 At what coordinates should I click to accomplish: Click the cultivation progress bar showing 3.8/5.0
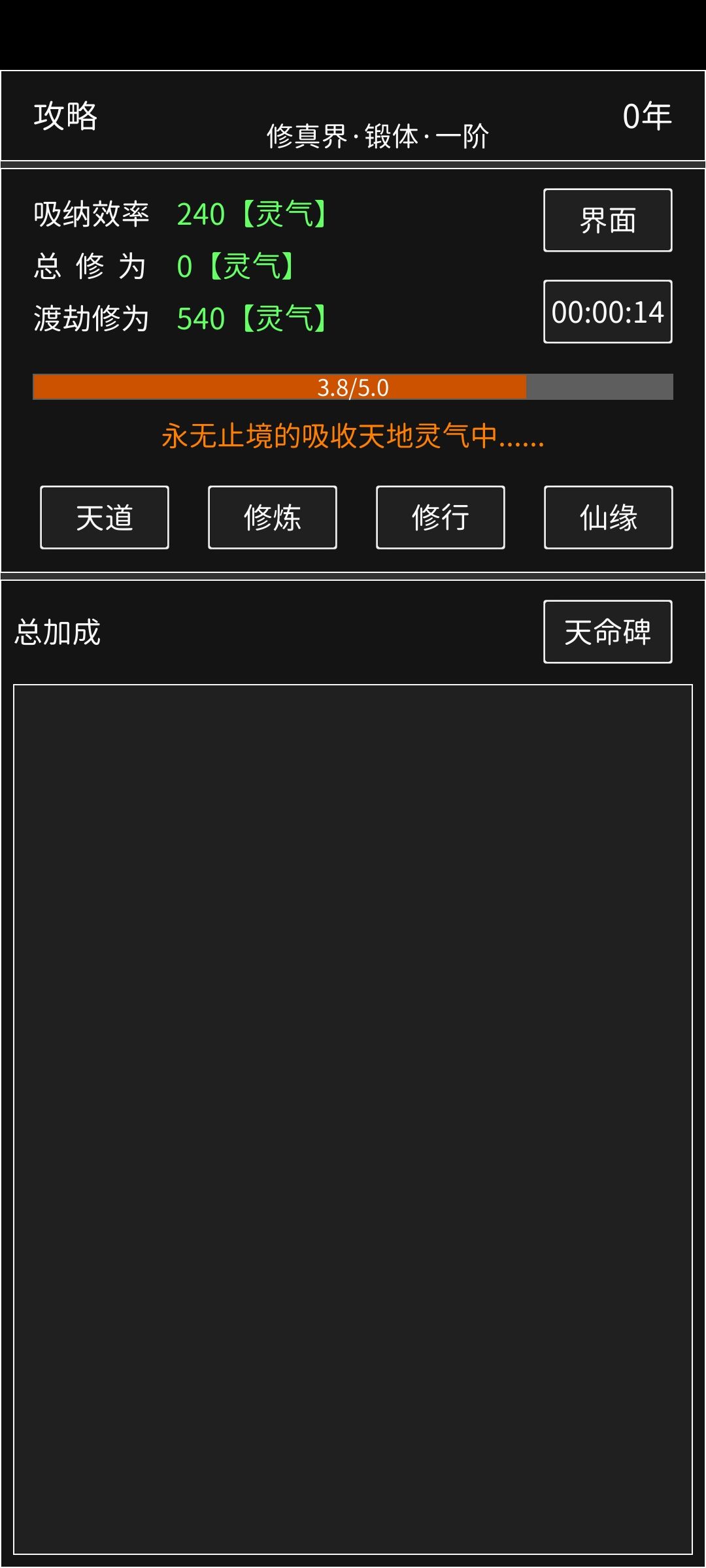click(x=353, y=387)
